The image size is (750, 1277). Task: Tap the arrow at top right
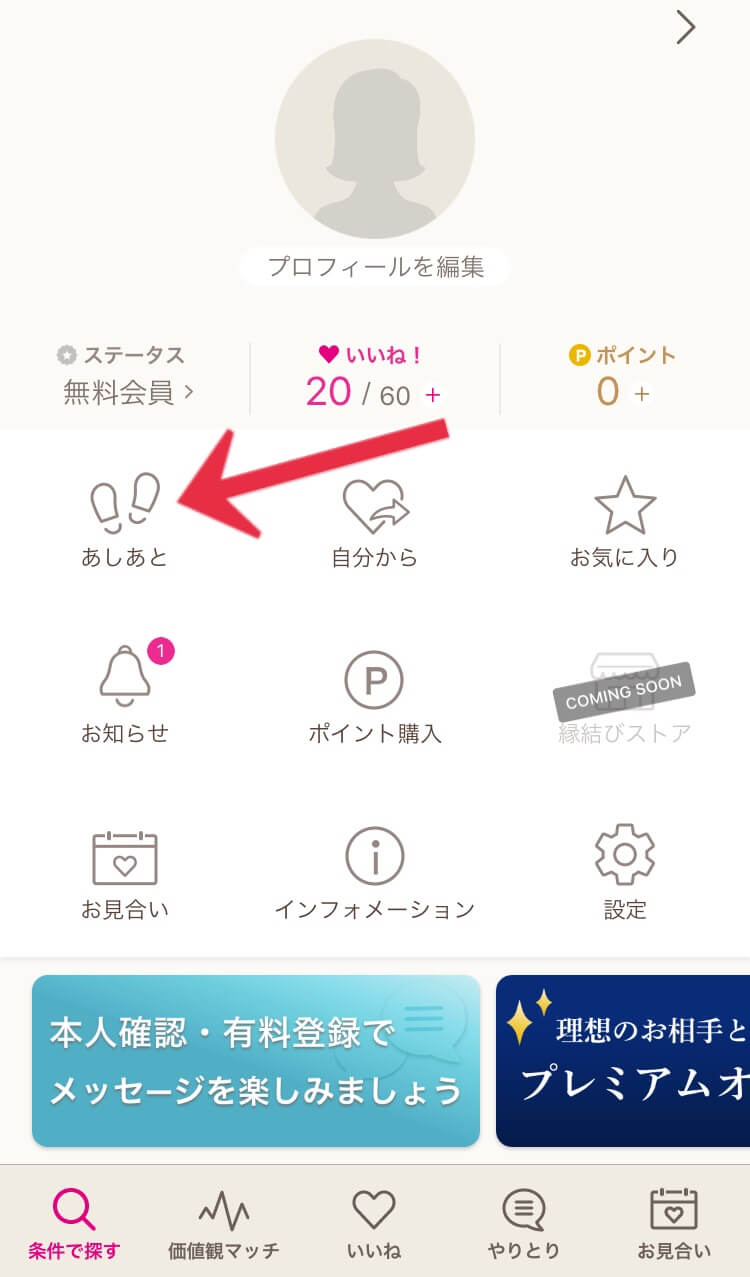click(x=686, y=27)
